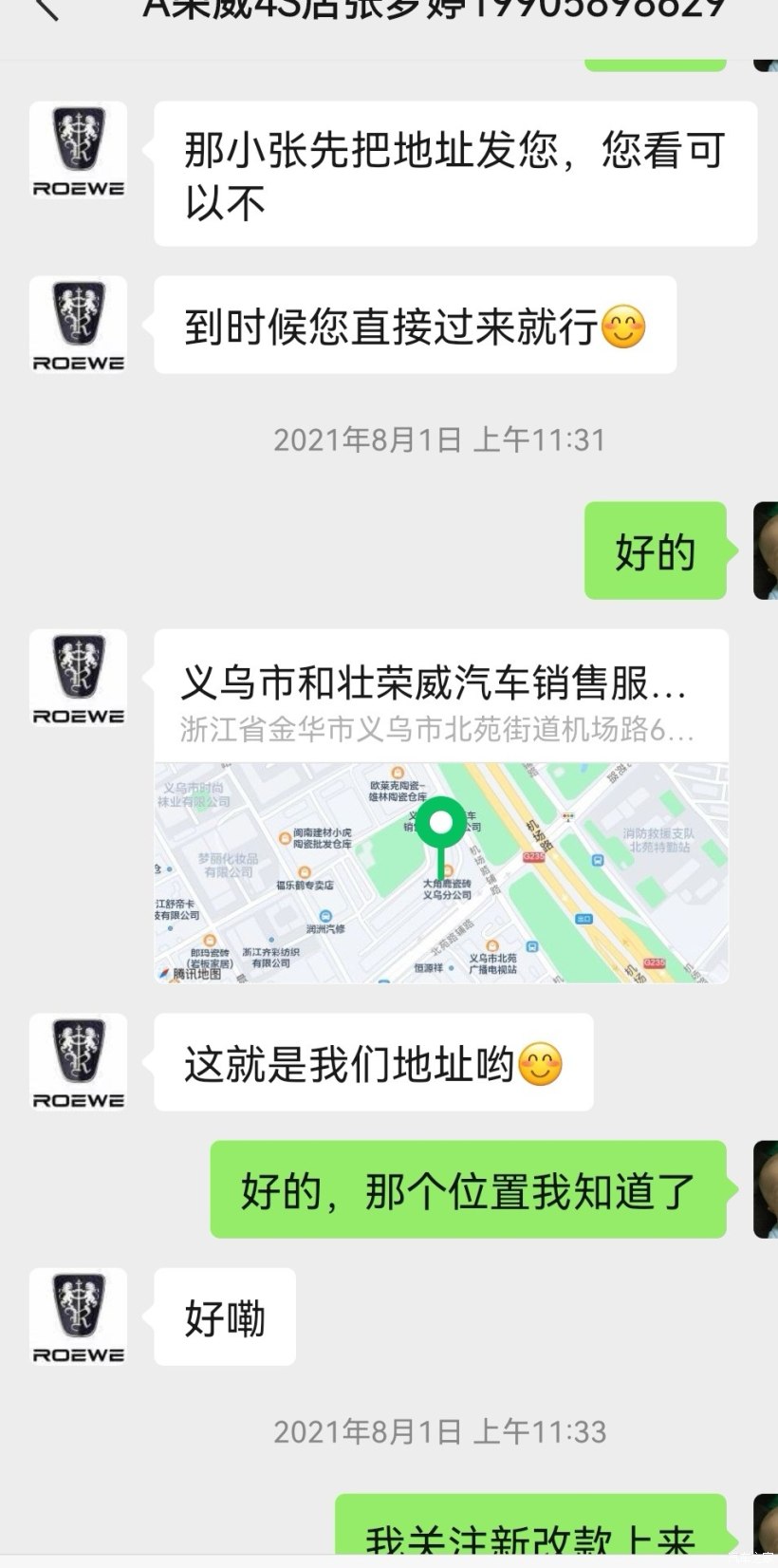Go back from this chat
778x1568 pixels.
[45, 9]
